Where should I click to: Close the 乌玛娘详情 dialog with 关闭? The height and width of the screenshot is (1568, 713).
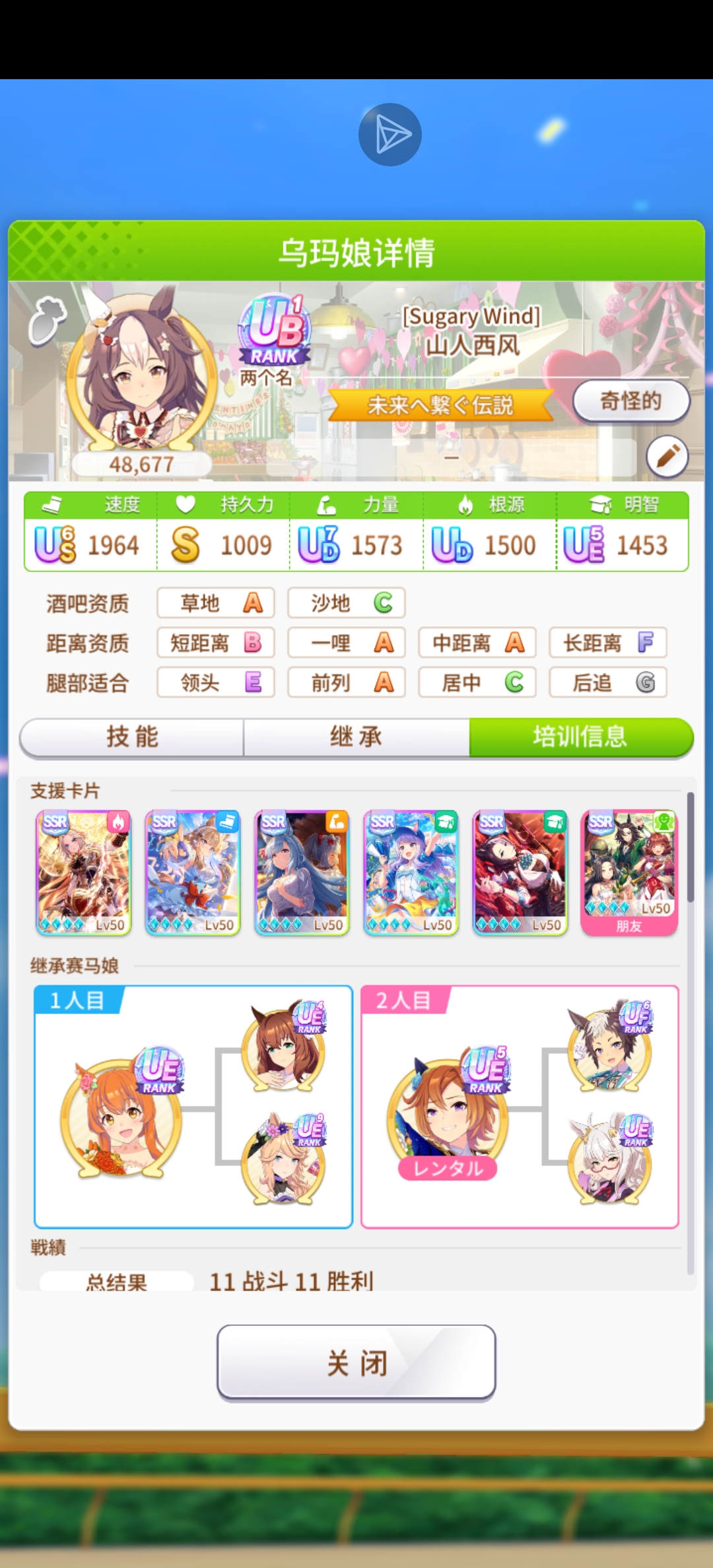click(x=356, y=1362)
